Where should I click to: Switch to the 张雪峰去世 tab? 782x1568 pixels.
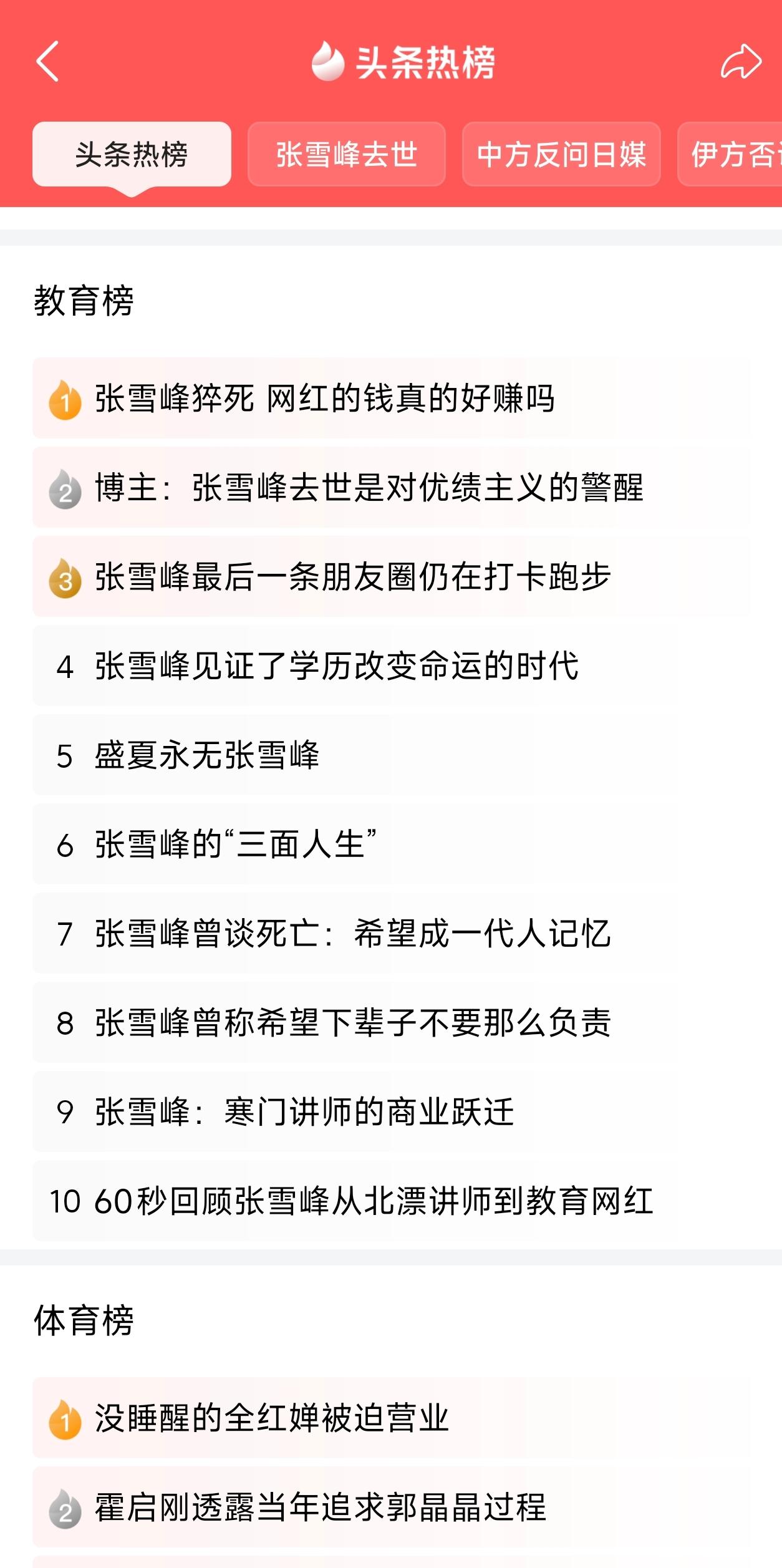pyautogui.click(x=347, y=155)
